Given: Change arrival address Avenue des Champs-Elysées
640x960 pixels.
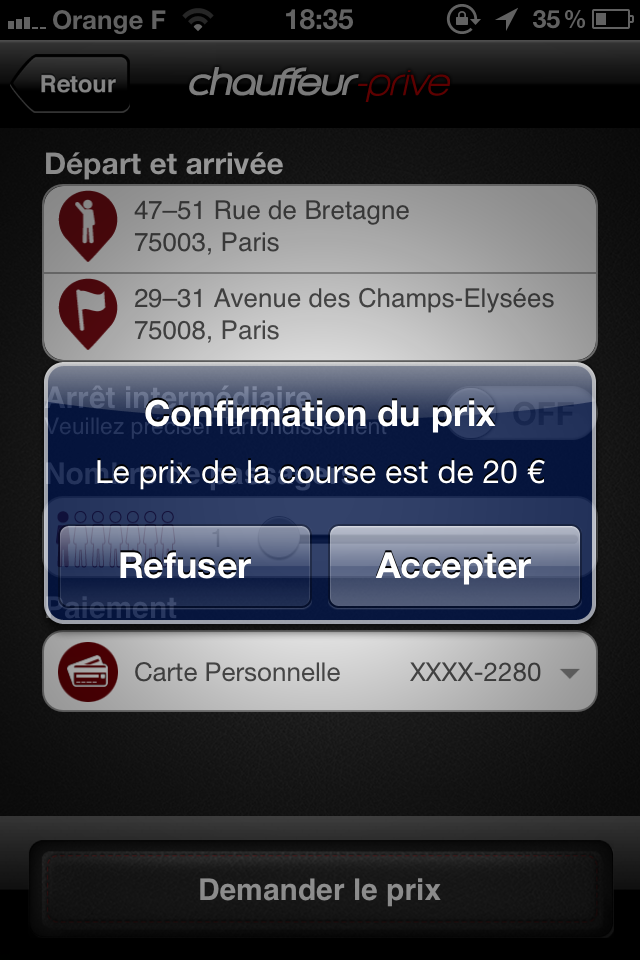Looking at the screenshot, I should click(x=320, y=315).
